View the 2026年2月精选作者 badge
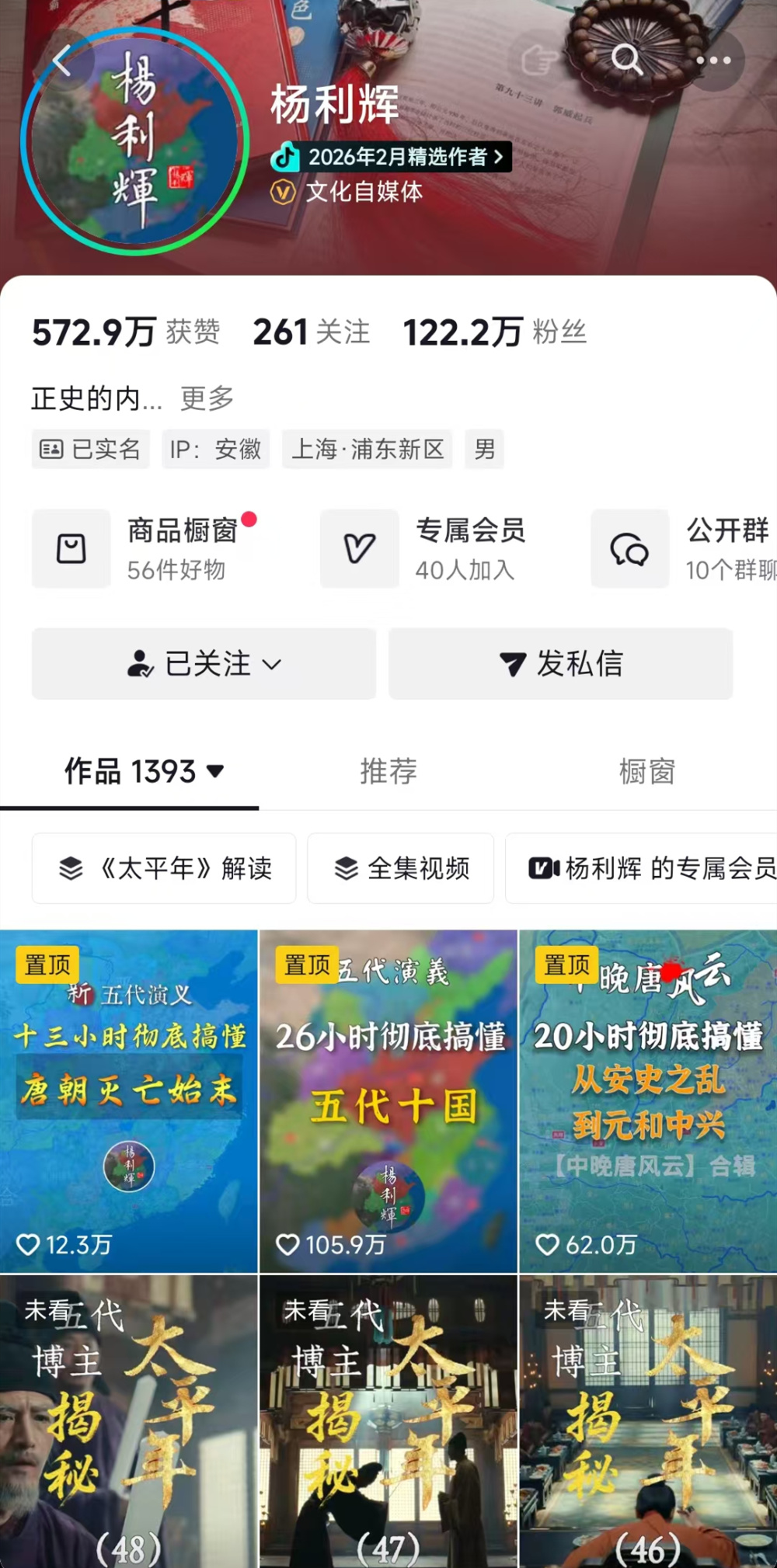 391,157
